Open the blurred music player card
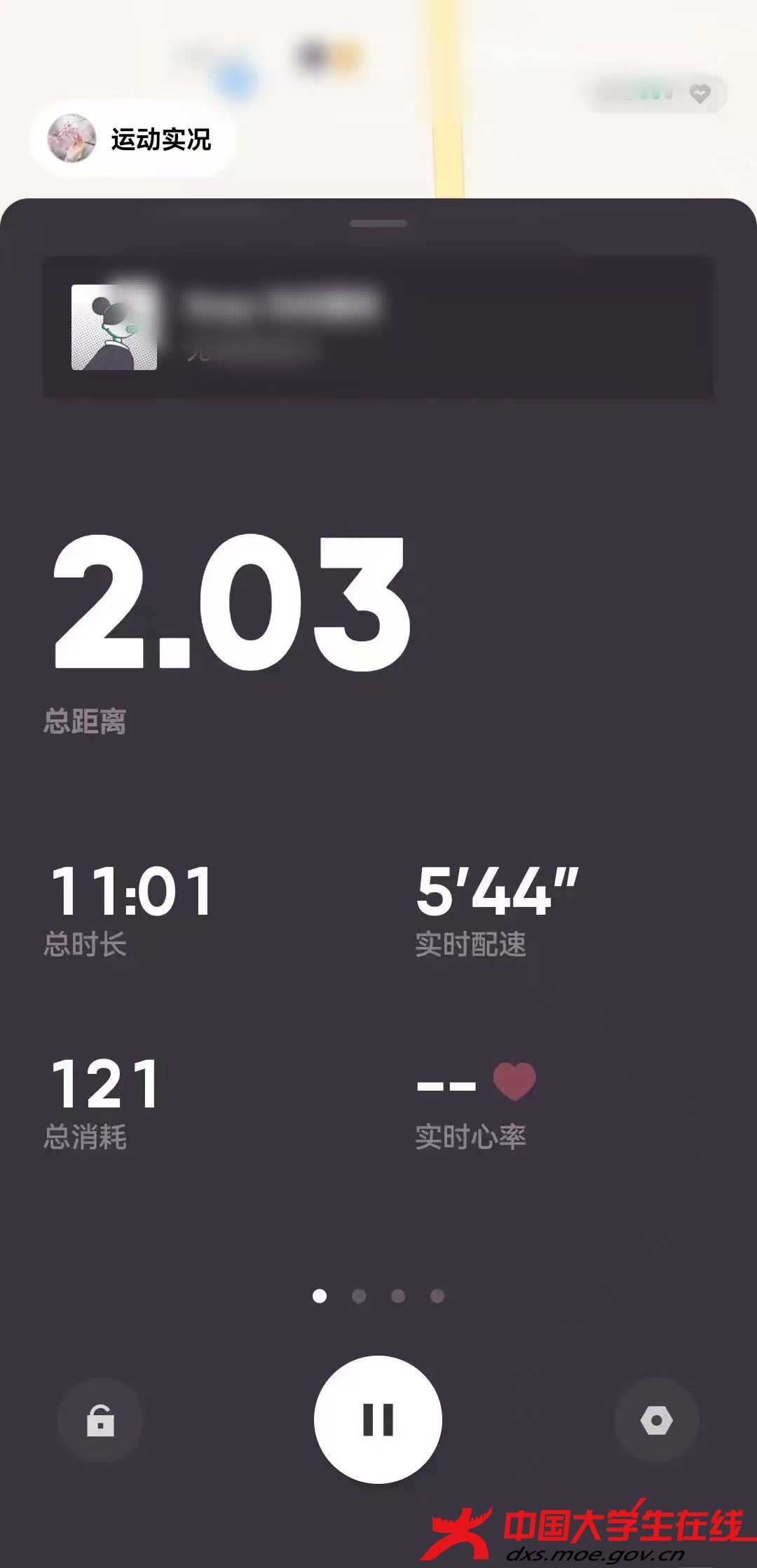Image resolution: width=757 pixels, height=1568 pixels. click(x=378, y=327)
